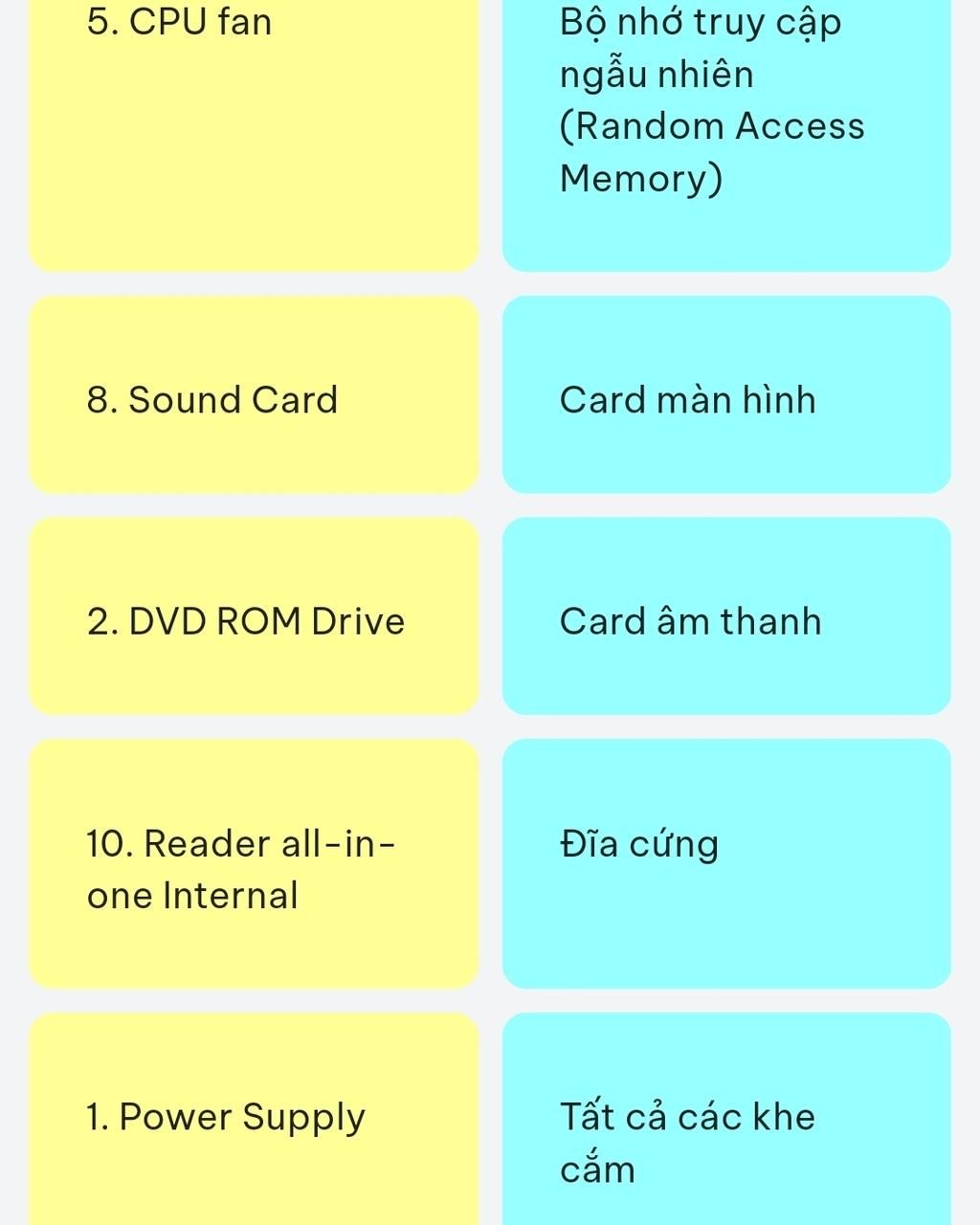The image size is (980, 1225).
Task: Tap the '10. Reader all-in-one Internal' card
Action: click(254, 863)
